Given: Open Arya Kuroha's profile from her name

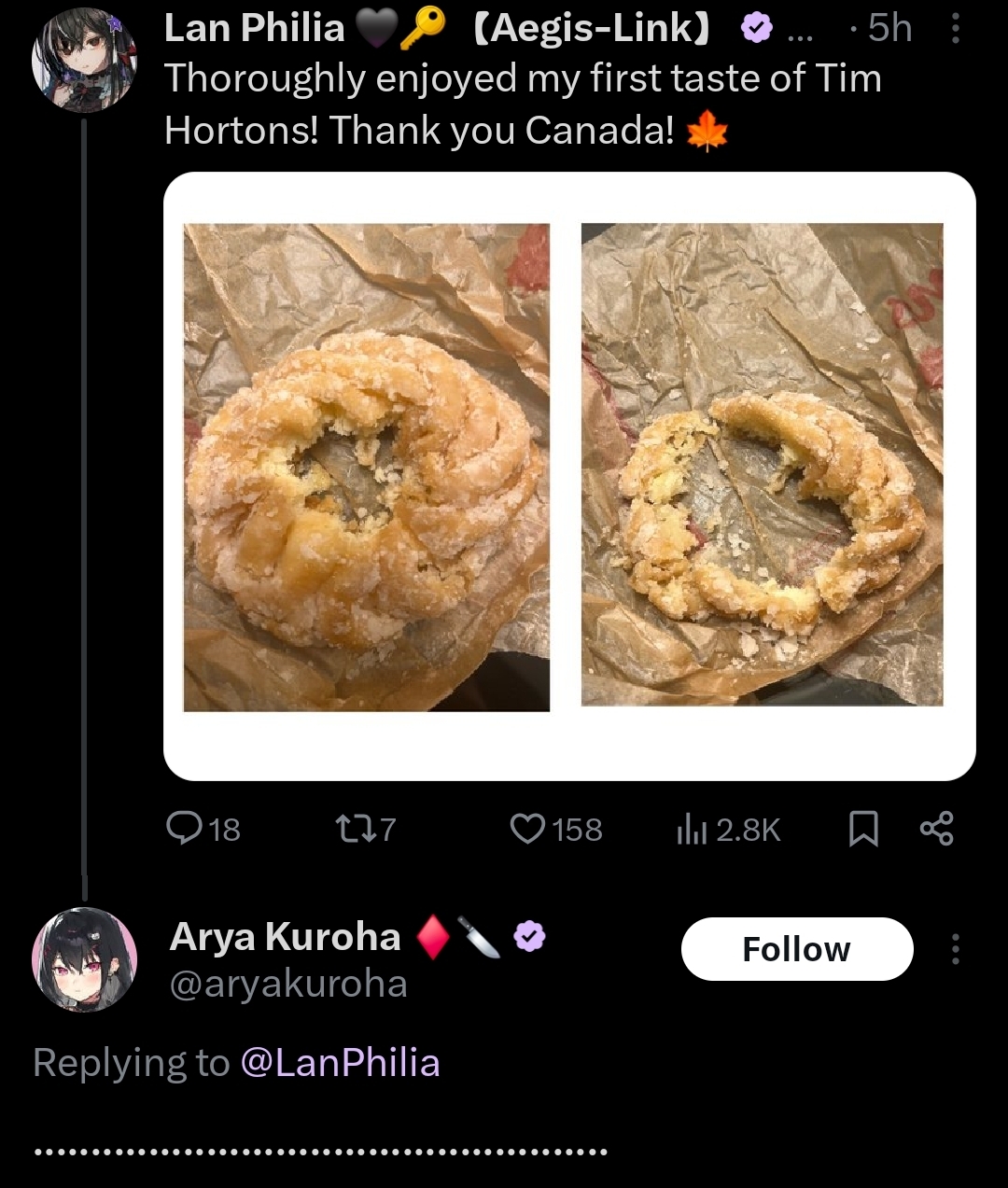Looking at the screenshot, I should (x=285, y=937).
